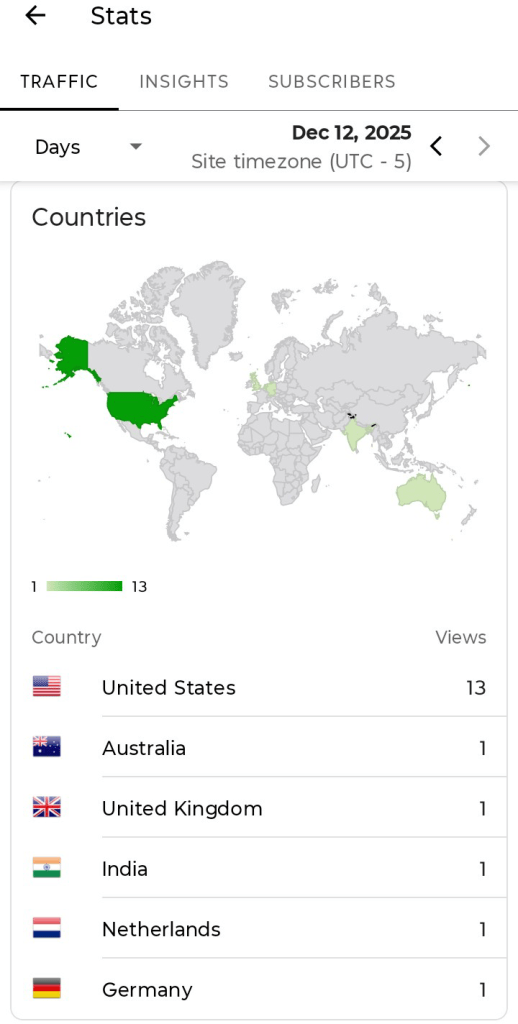
Task: Go to the next day
Action: click(483, 147)
